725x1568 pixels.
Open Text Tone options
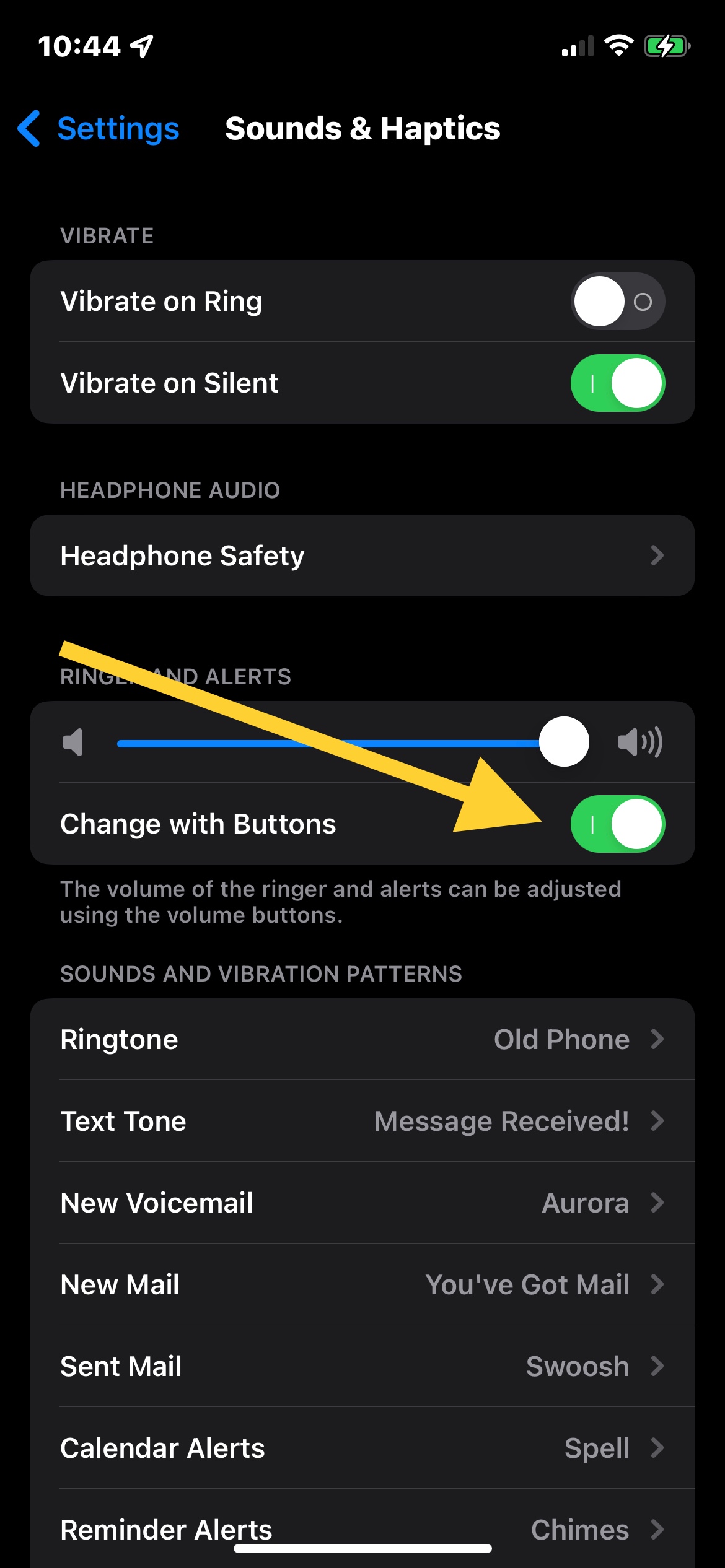(x=362, y=1121)
